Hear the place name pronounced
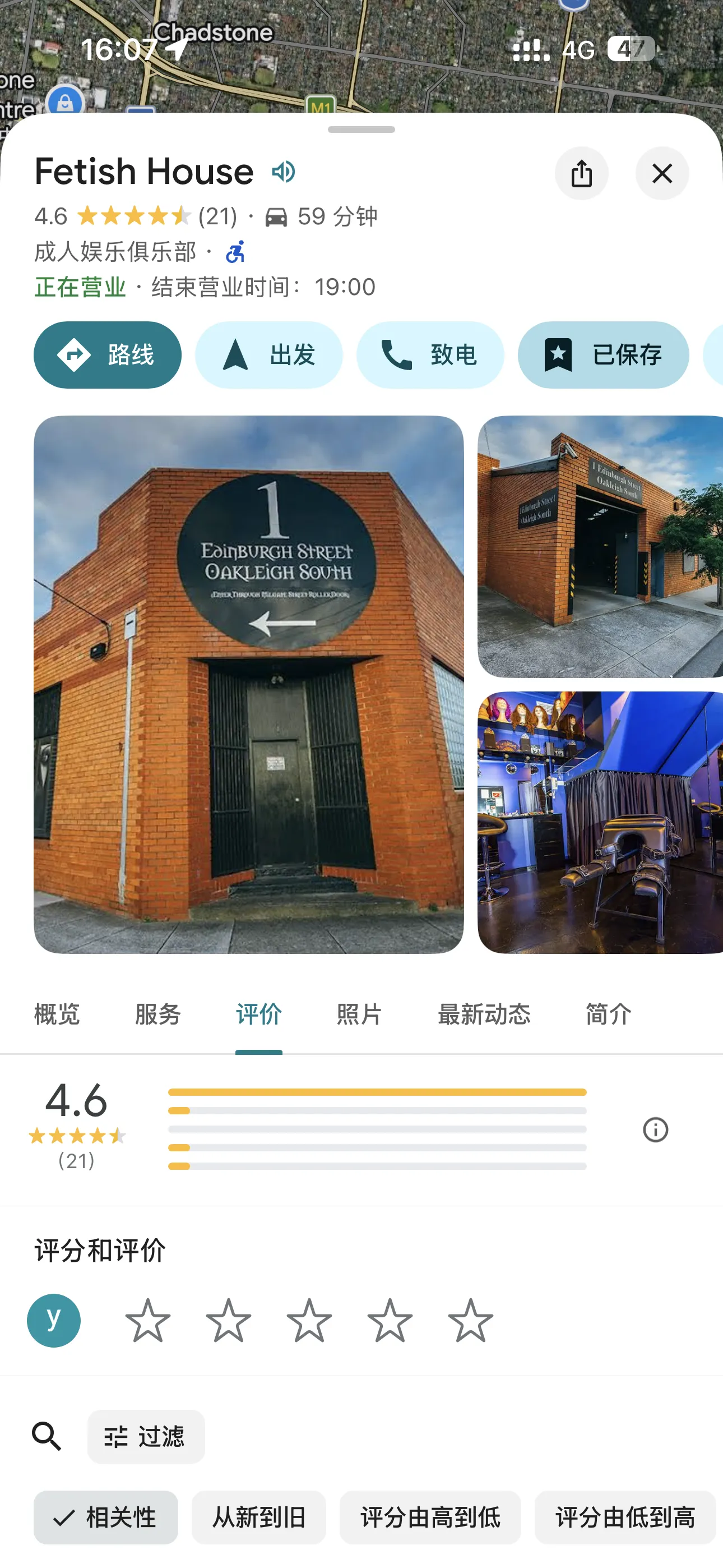 click(284, 172)
